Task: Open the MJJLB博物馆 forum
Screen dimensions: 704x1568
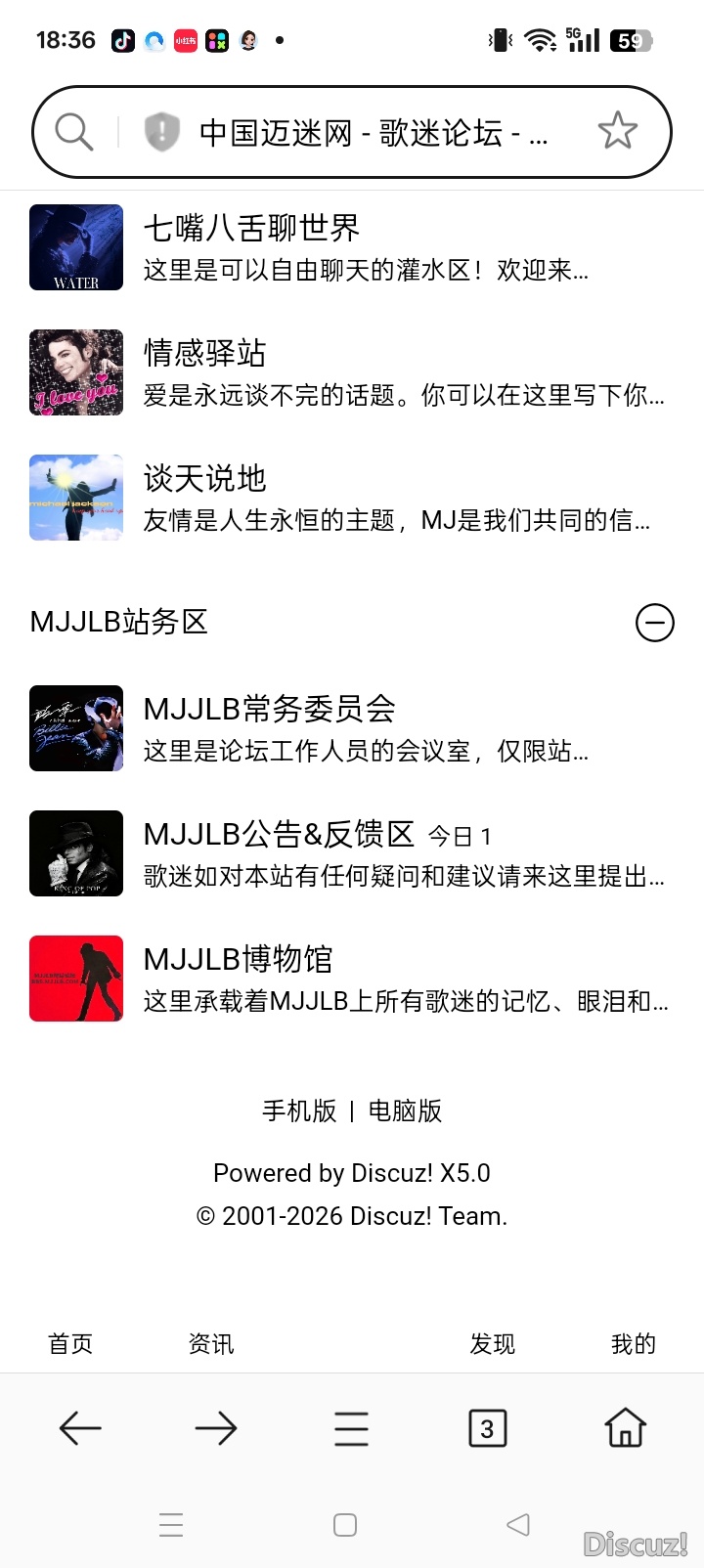Action: click(x=238, y=959)
